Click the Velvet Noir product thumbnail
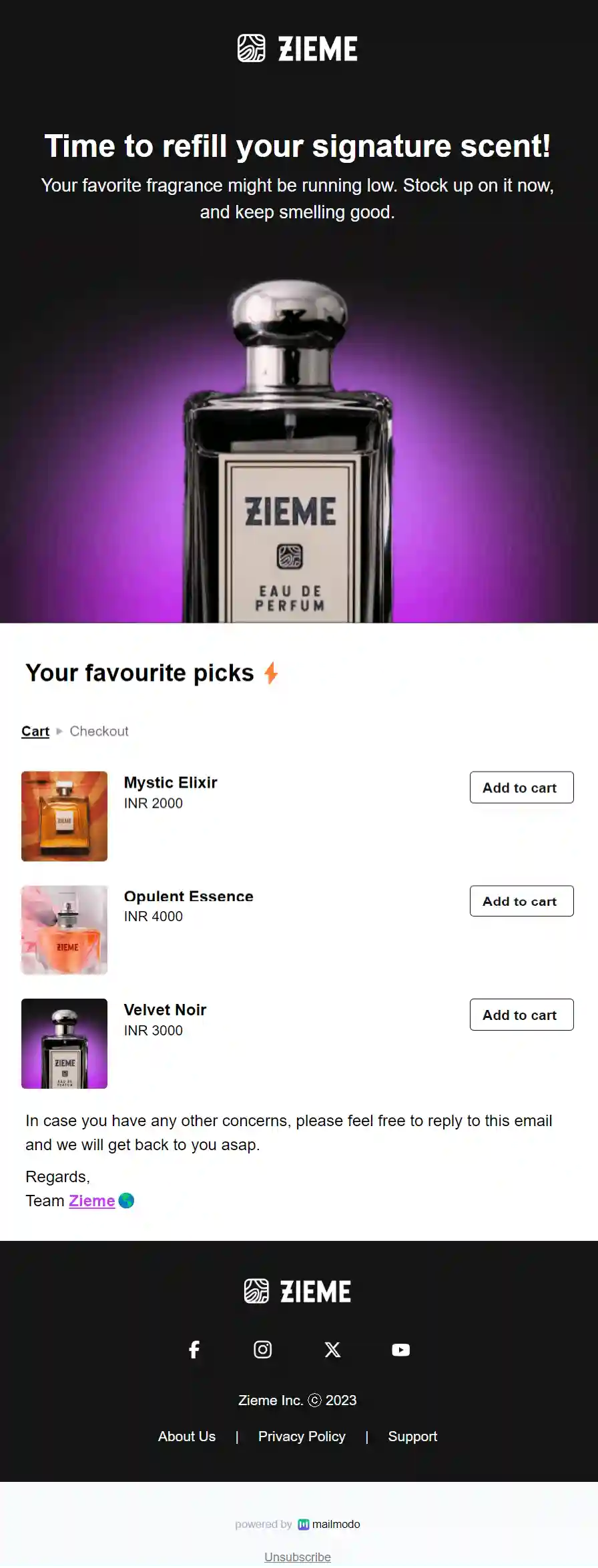 [64, 1045]
